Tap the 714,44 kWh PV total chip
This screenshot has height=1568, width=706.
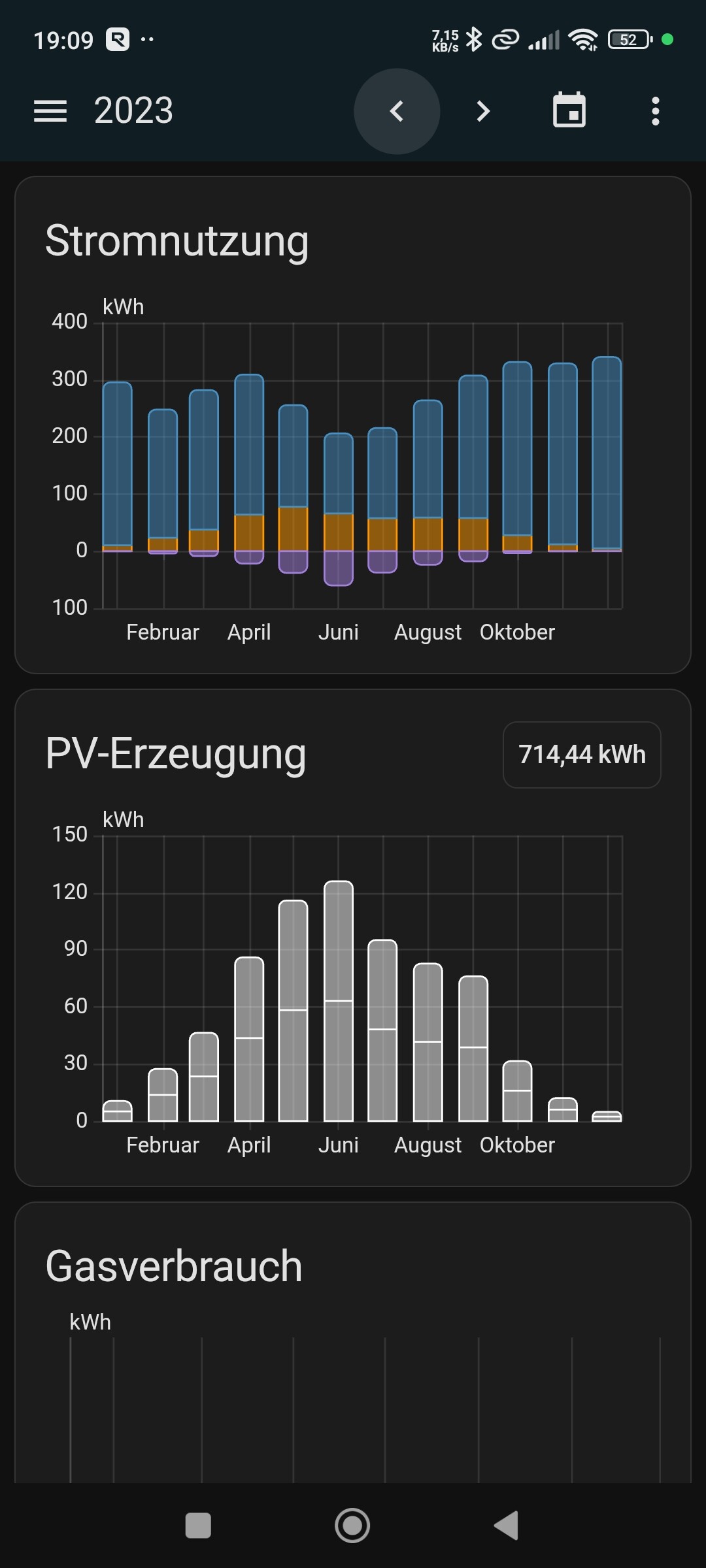[582, 755]
